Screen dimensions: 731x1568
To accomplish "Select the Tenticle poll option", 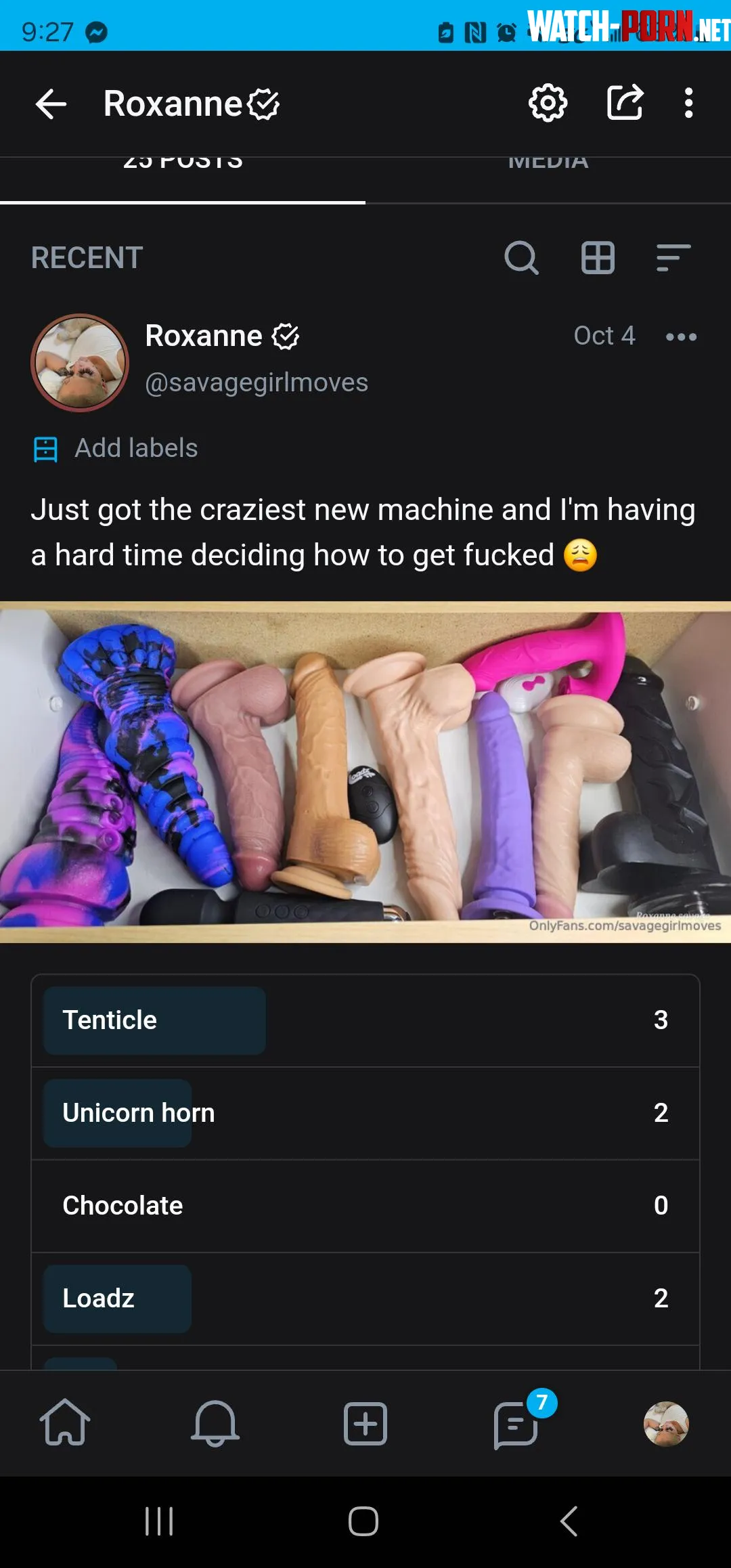I will 365,1020.
